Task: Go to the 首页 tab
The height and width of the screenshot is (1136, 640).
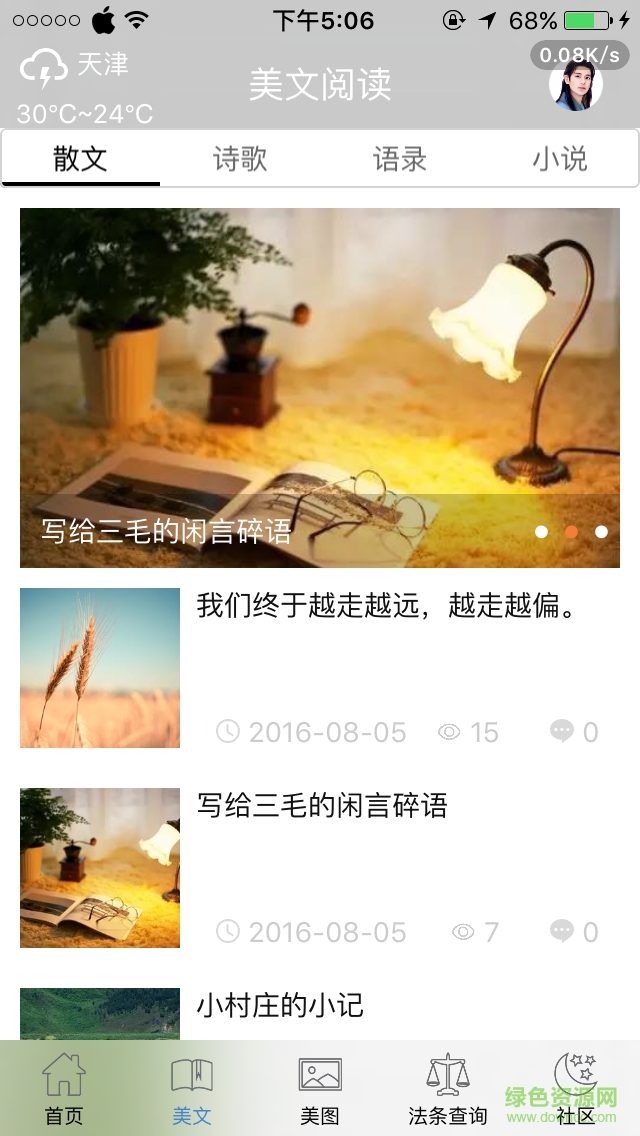Action: [x=64, y=1089]
